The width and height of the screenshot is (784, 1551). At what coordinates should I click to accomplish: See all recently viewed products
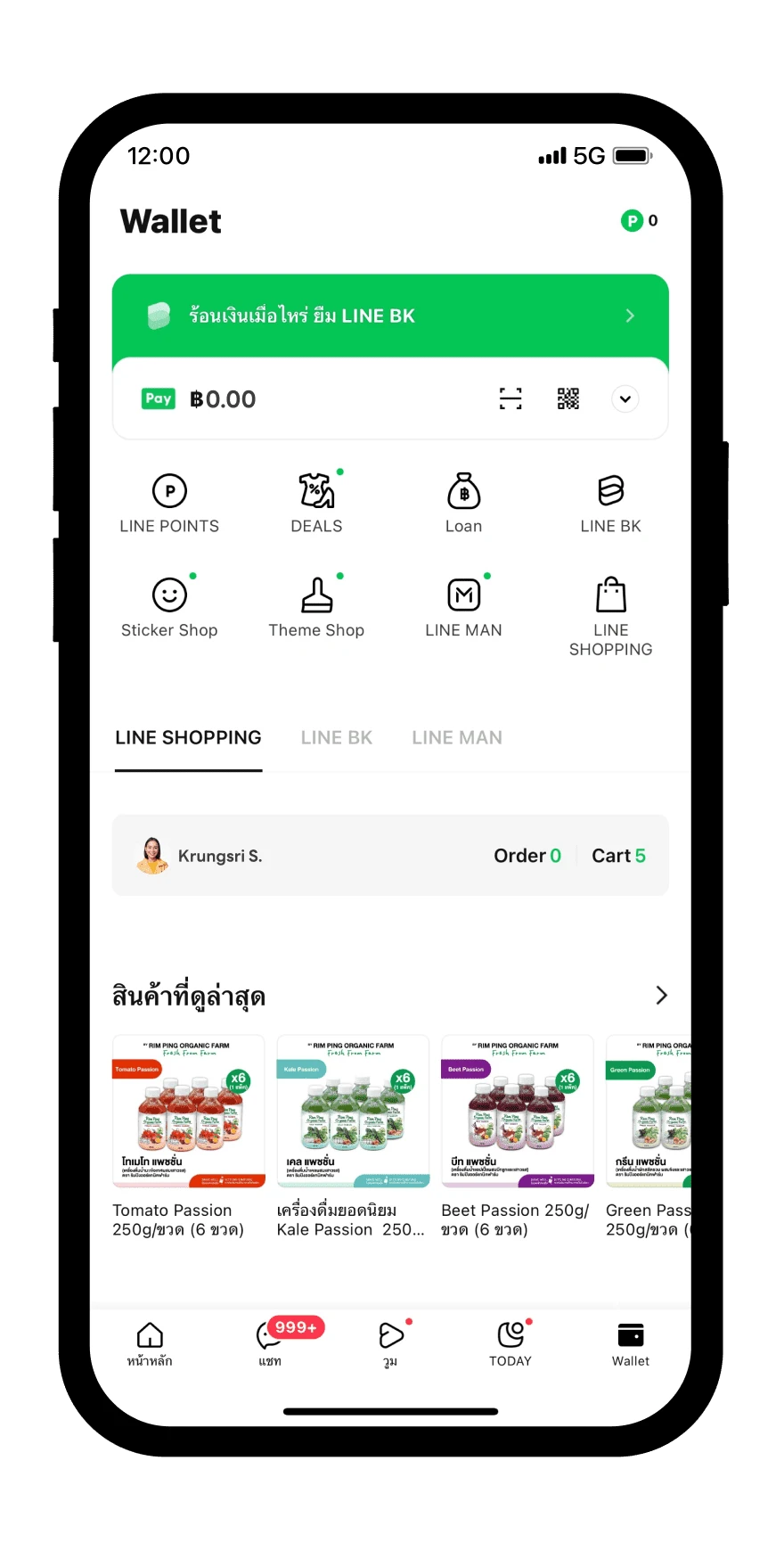(x=661, y=996)
